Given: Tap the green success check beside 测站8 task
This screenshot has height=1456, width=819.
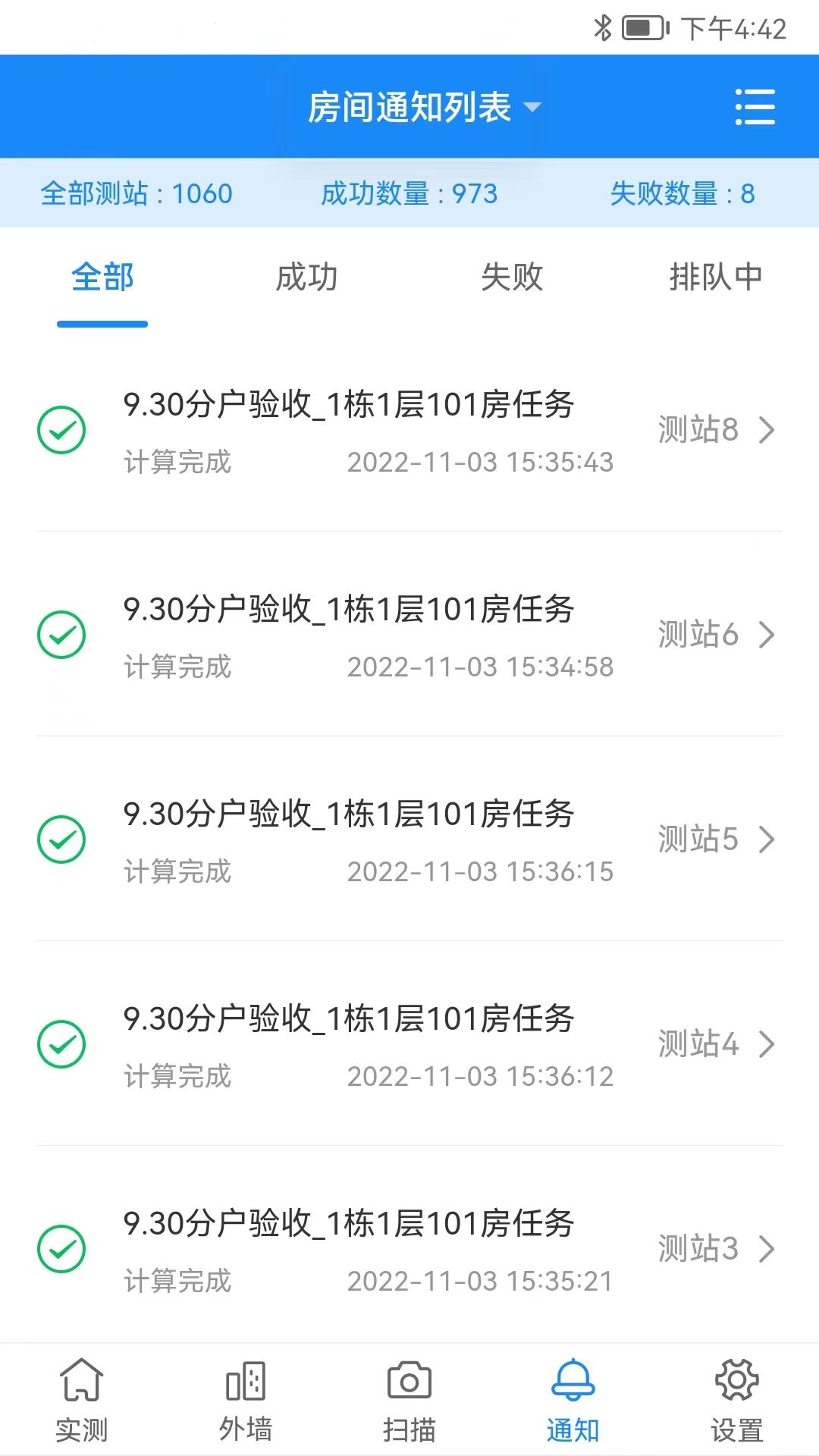Looking at the screenshot, I should click(62, 431).
